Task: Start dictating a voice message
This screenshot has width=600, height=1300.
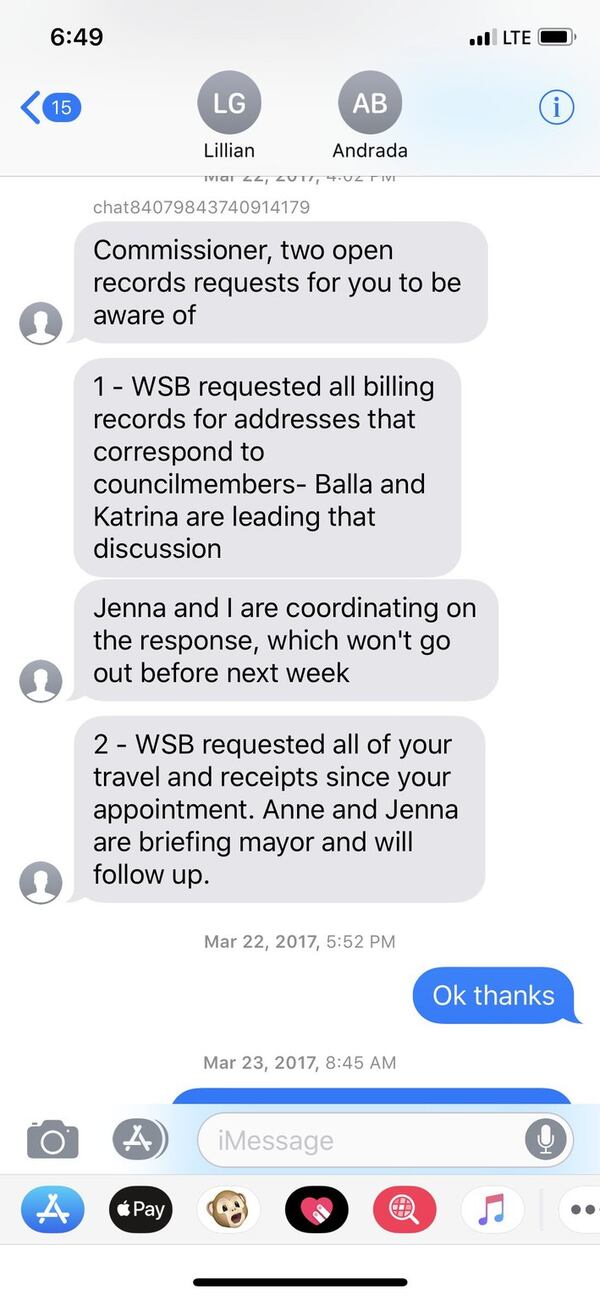Action: 546,1140
